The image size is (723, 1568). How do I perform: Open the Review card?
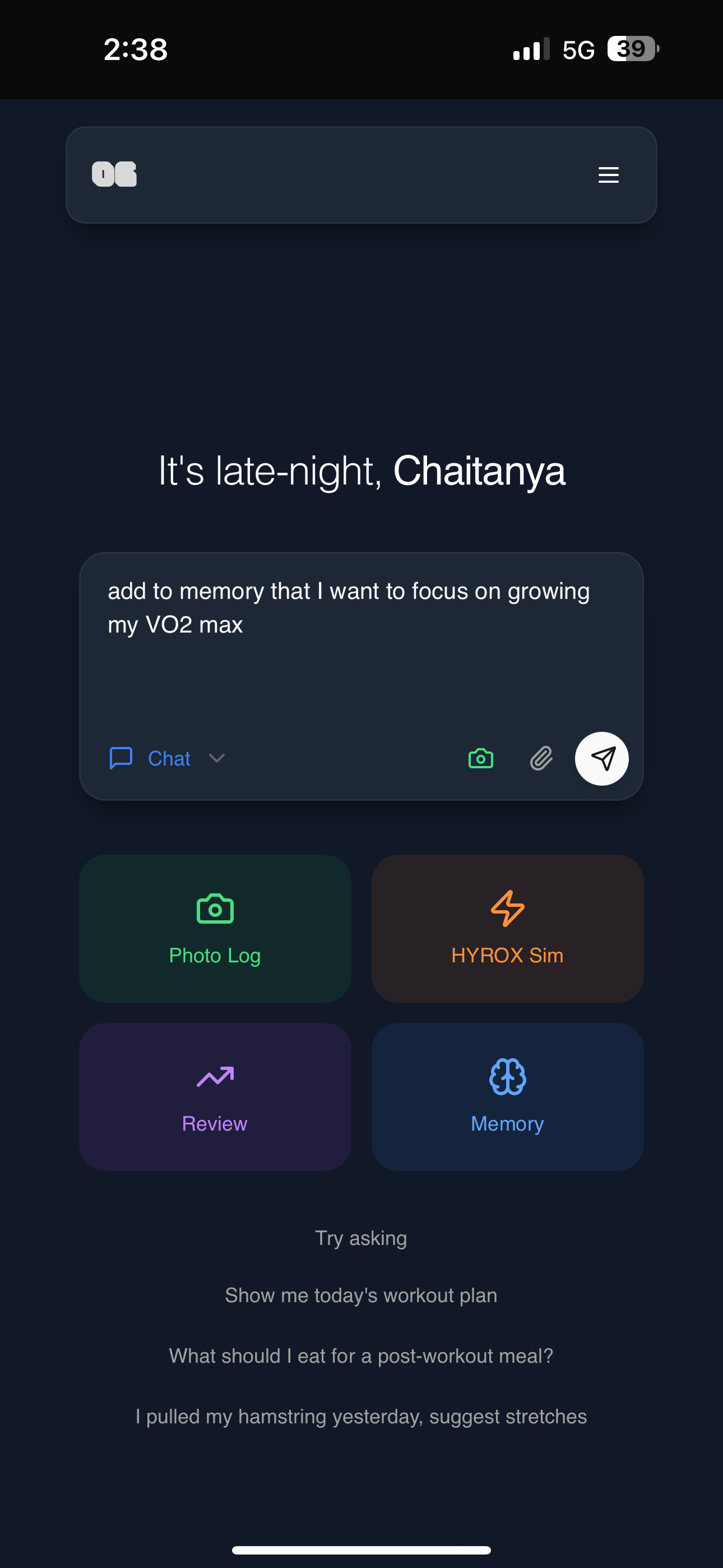(x=215, y=1096)
